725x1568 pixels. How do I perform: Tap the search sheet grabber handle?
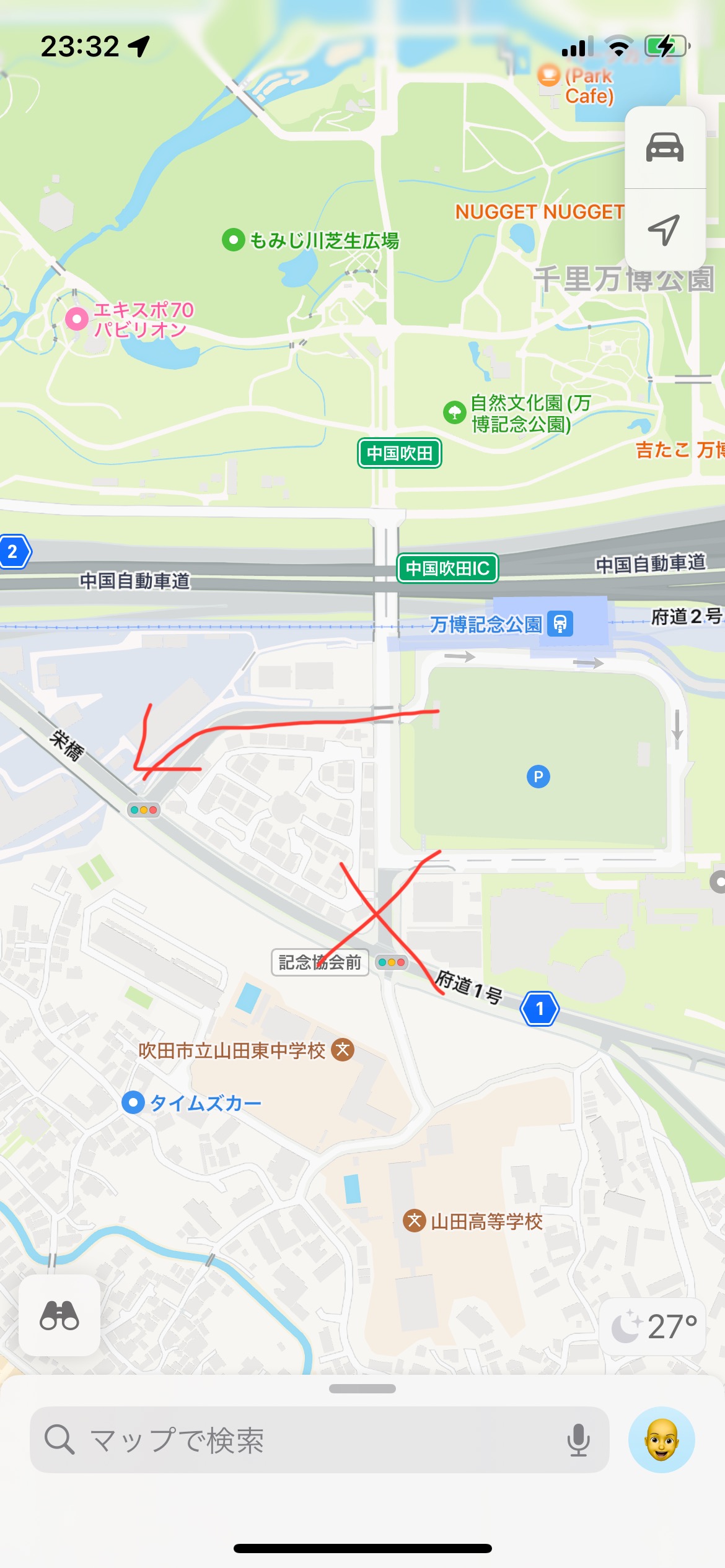362,1388
